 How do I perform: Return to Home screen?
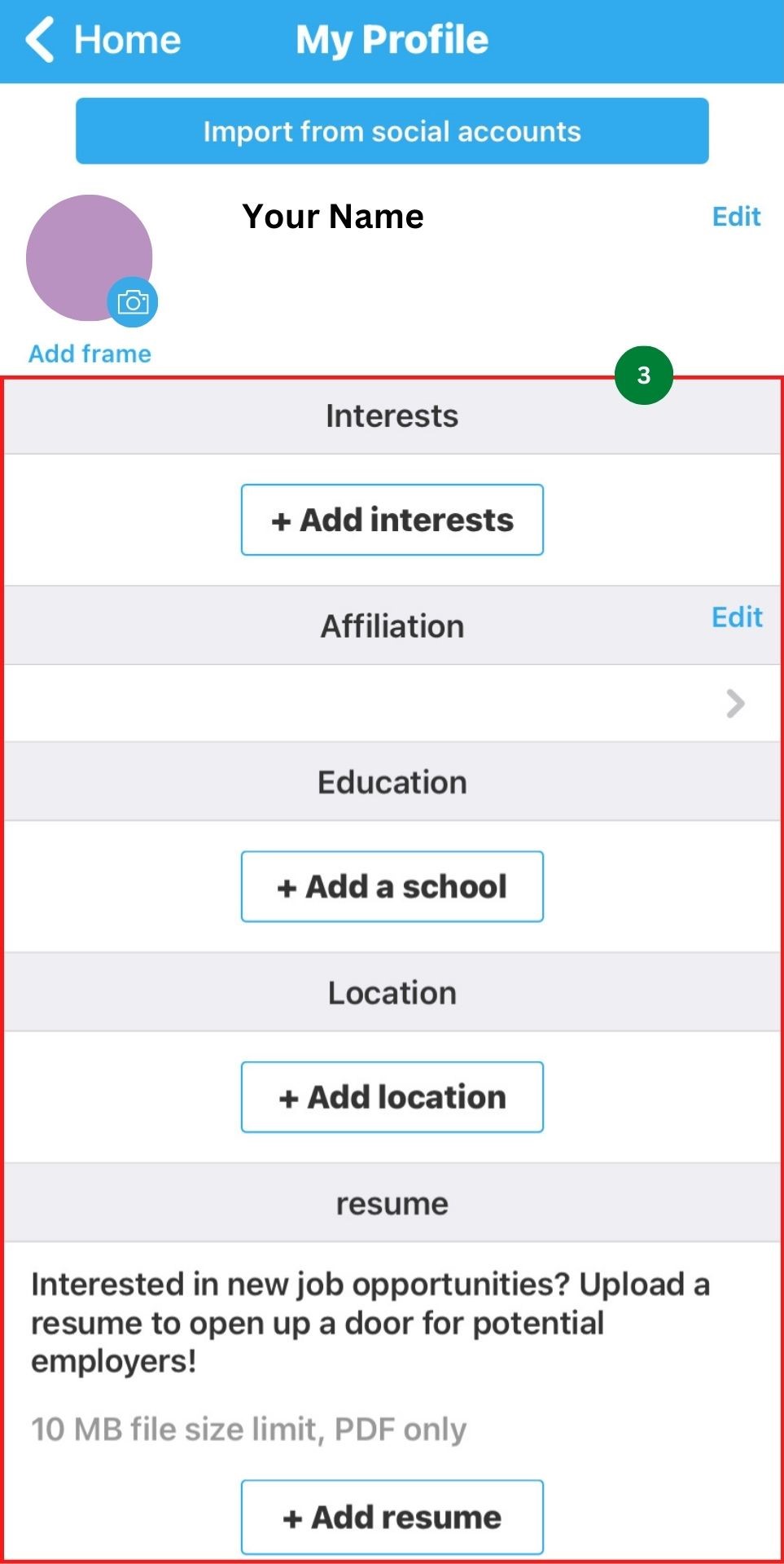(x=126, y=38)
